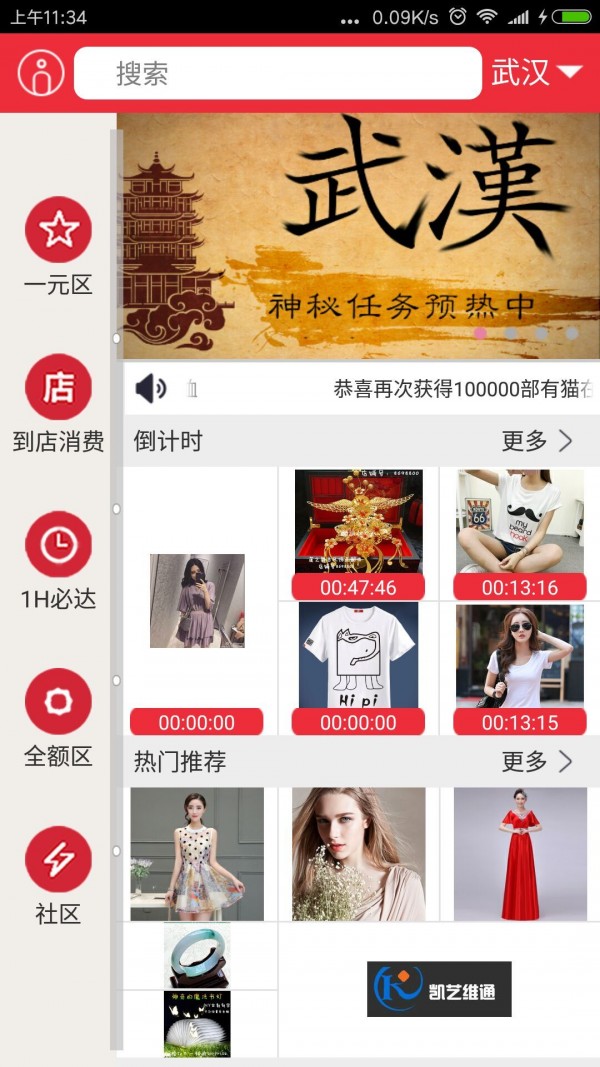Screen dimensions: 600x1067
Task: Tap 更多 next to 热门推荐
Action: 537,762
